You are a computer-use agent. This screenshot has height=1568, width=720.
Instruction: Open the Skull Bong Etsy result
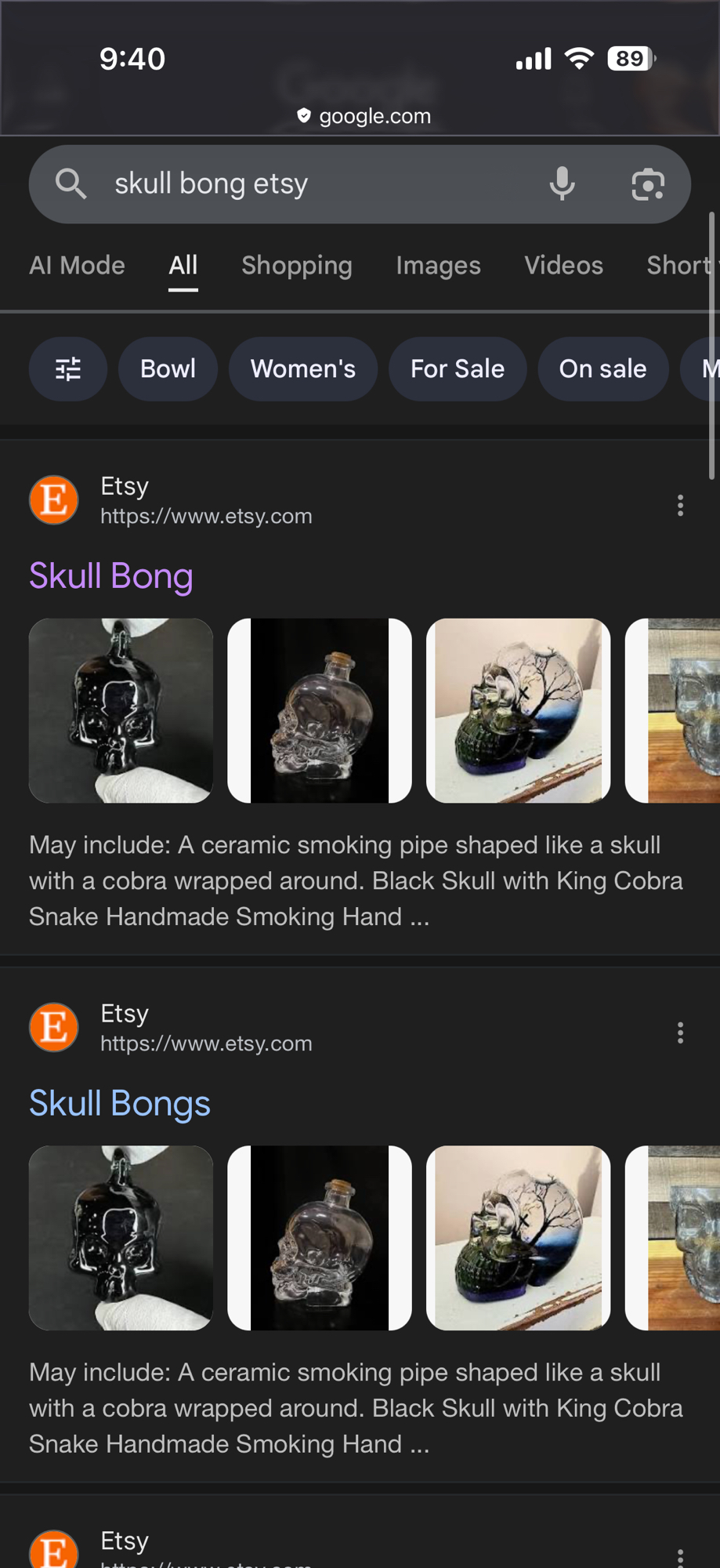point(111,576)
